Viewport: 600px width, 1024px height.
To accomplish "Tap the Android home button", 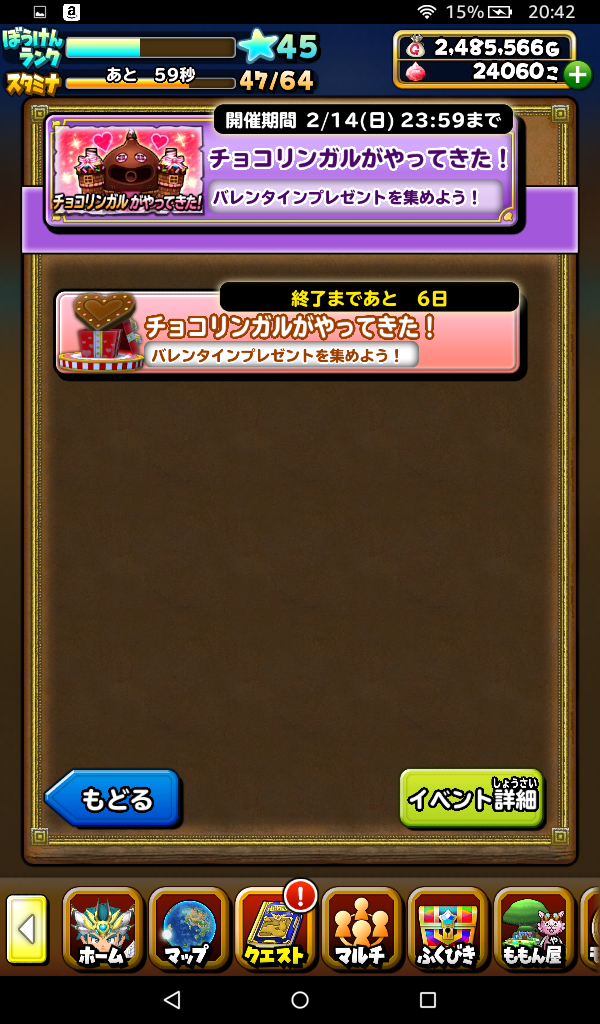I will click(x=300, y=1000).
